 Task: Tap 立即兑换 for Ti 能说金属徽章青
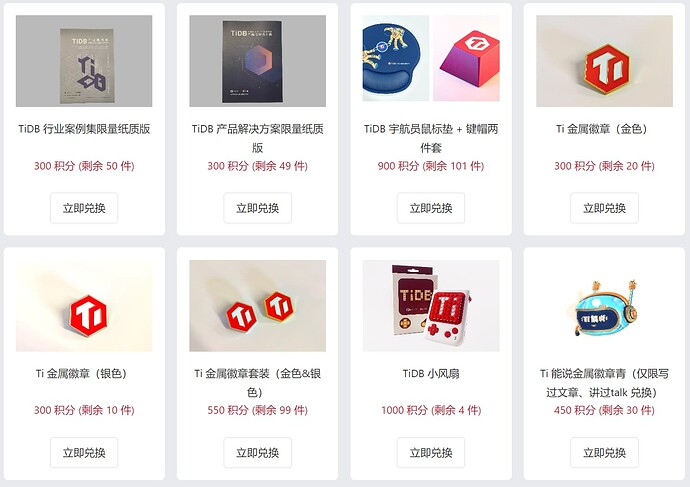604,452
